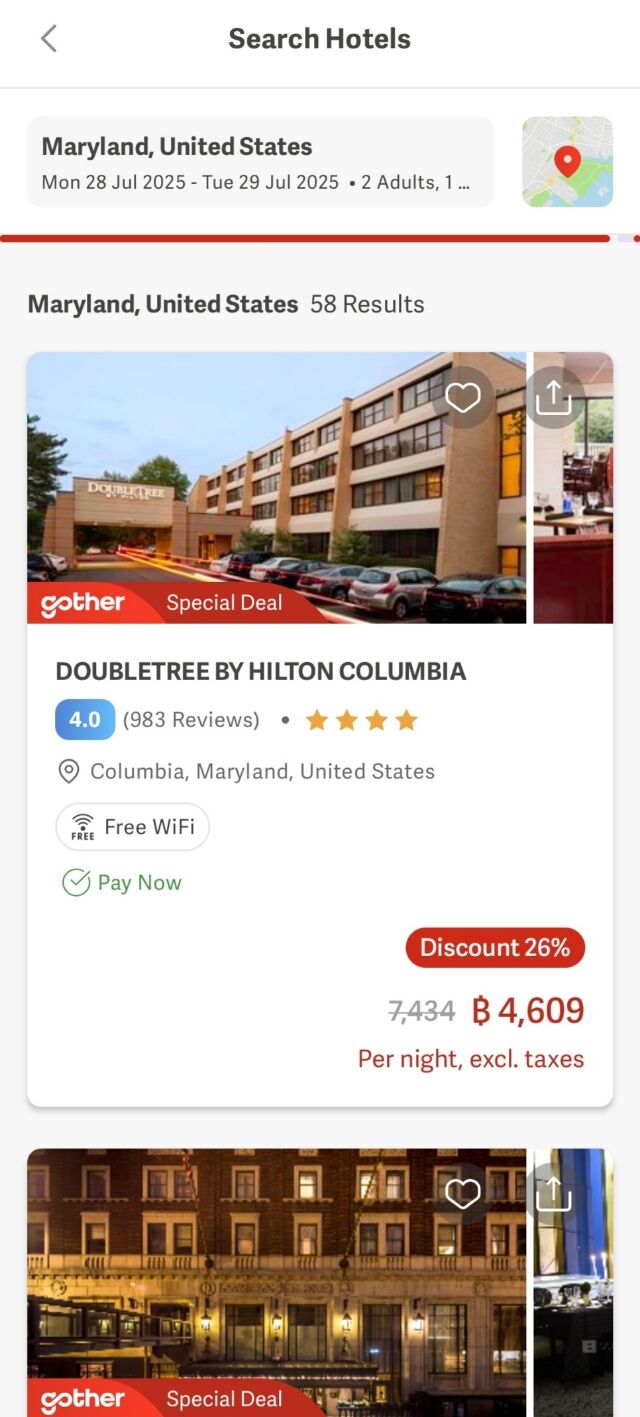Screen dimensions: 640x1417
Task: Edit the Maryland search details box
Action: point(260,162)
